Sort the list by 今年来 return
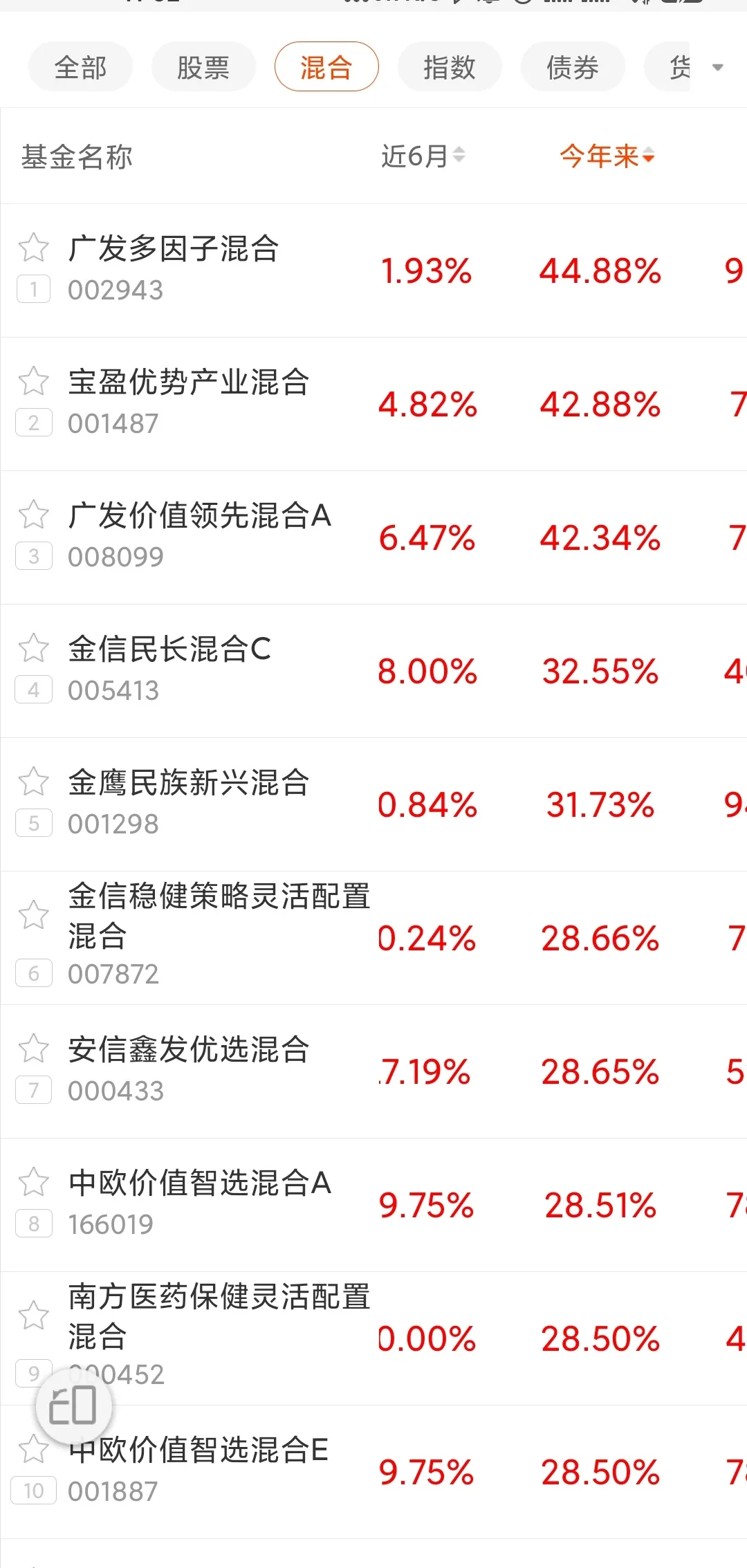This screenshot has width=747, height=1568. (x=607, y=156)
